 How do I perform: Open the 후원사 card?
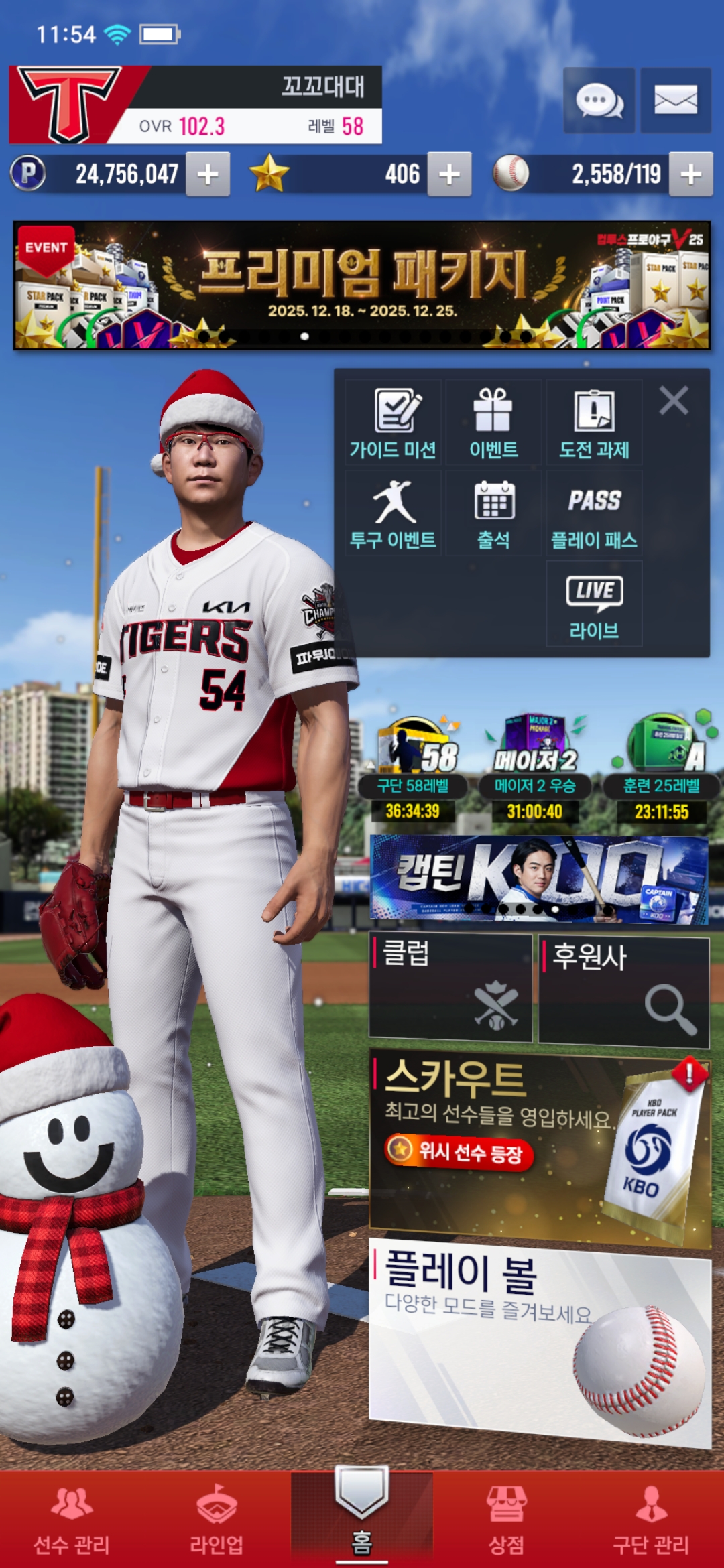point(623,992)
